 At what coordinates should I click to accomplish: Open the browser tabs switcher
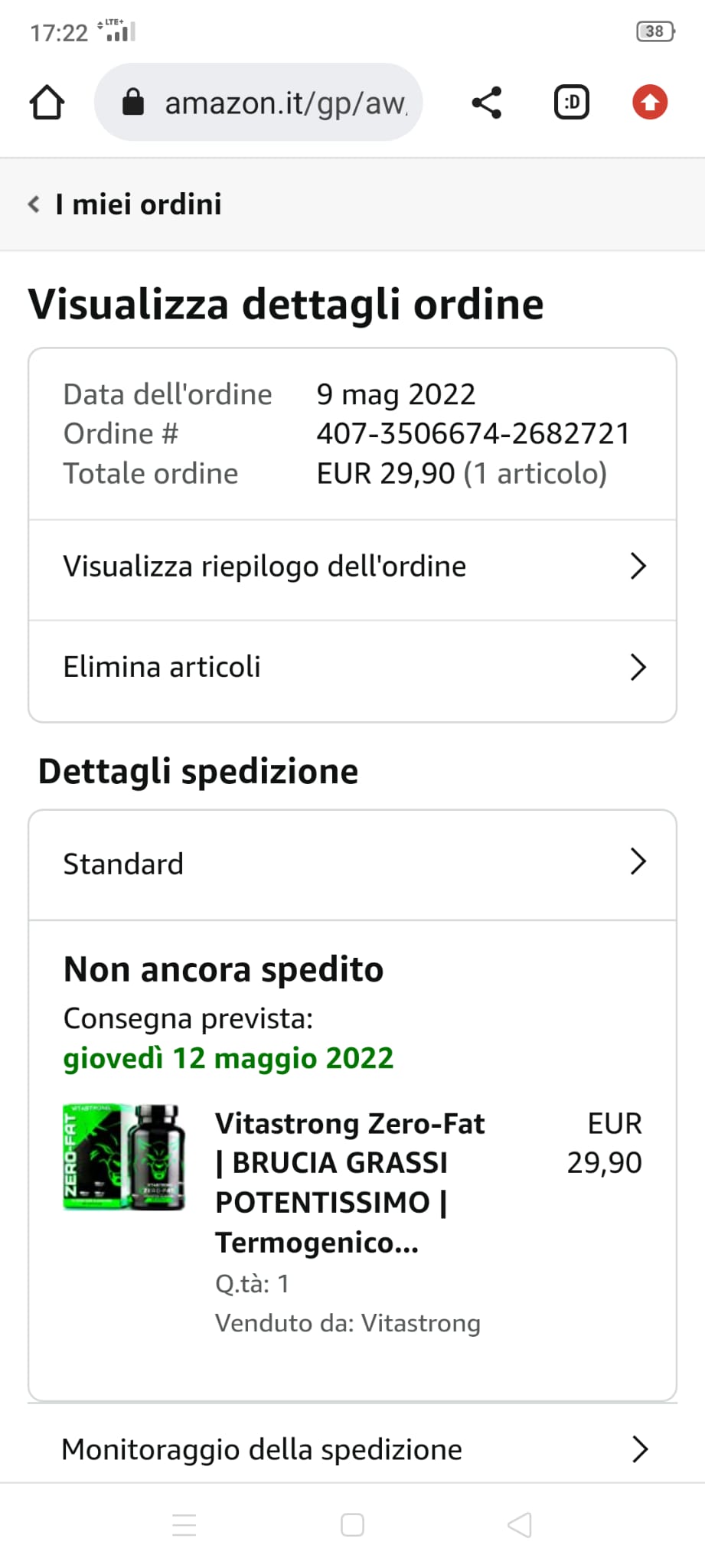point(571,103)
